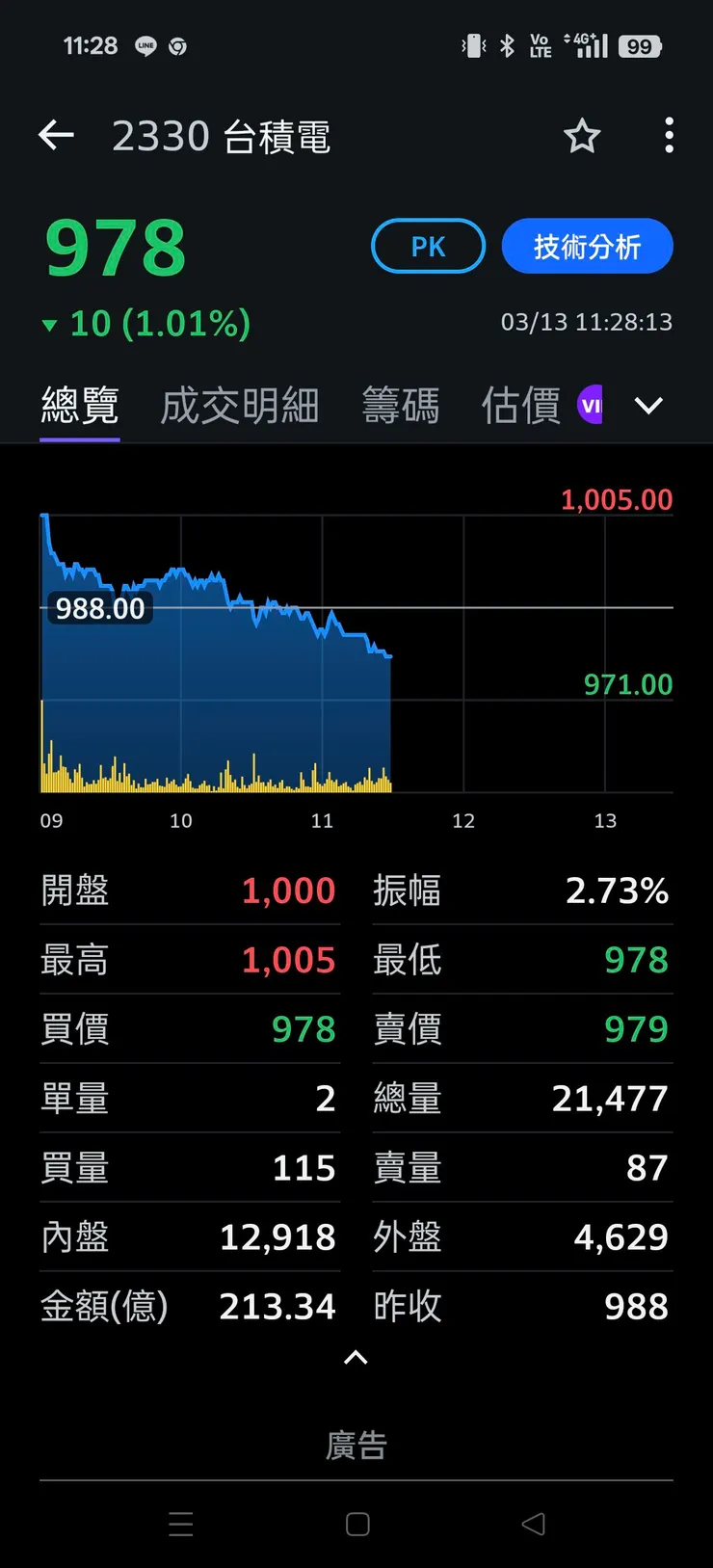Open the three-dot overflow menu

click(669, 136)
